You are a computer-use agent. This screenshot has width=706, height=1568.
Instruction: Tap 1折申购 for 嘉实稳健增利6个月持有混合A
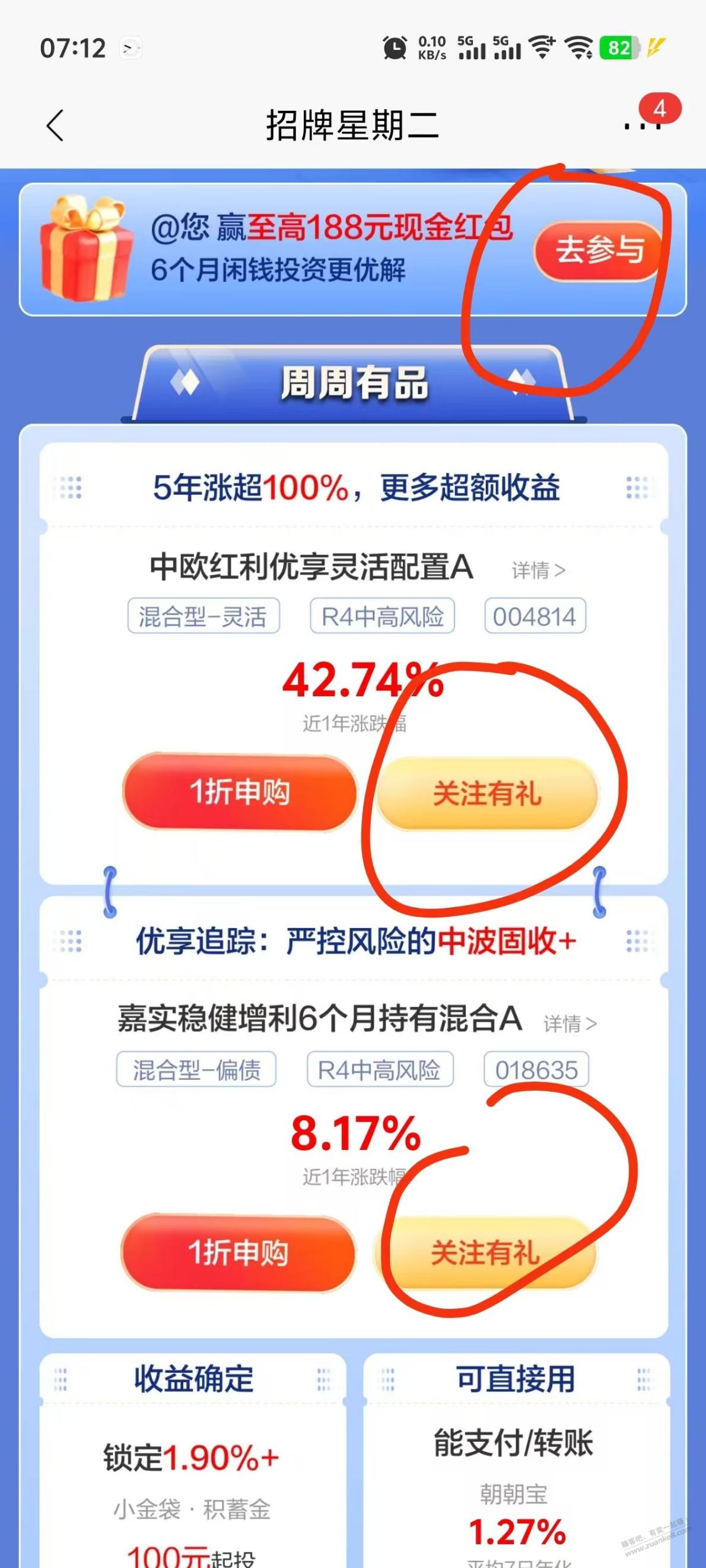tap(238, 1253)
